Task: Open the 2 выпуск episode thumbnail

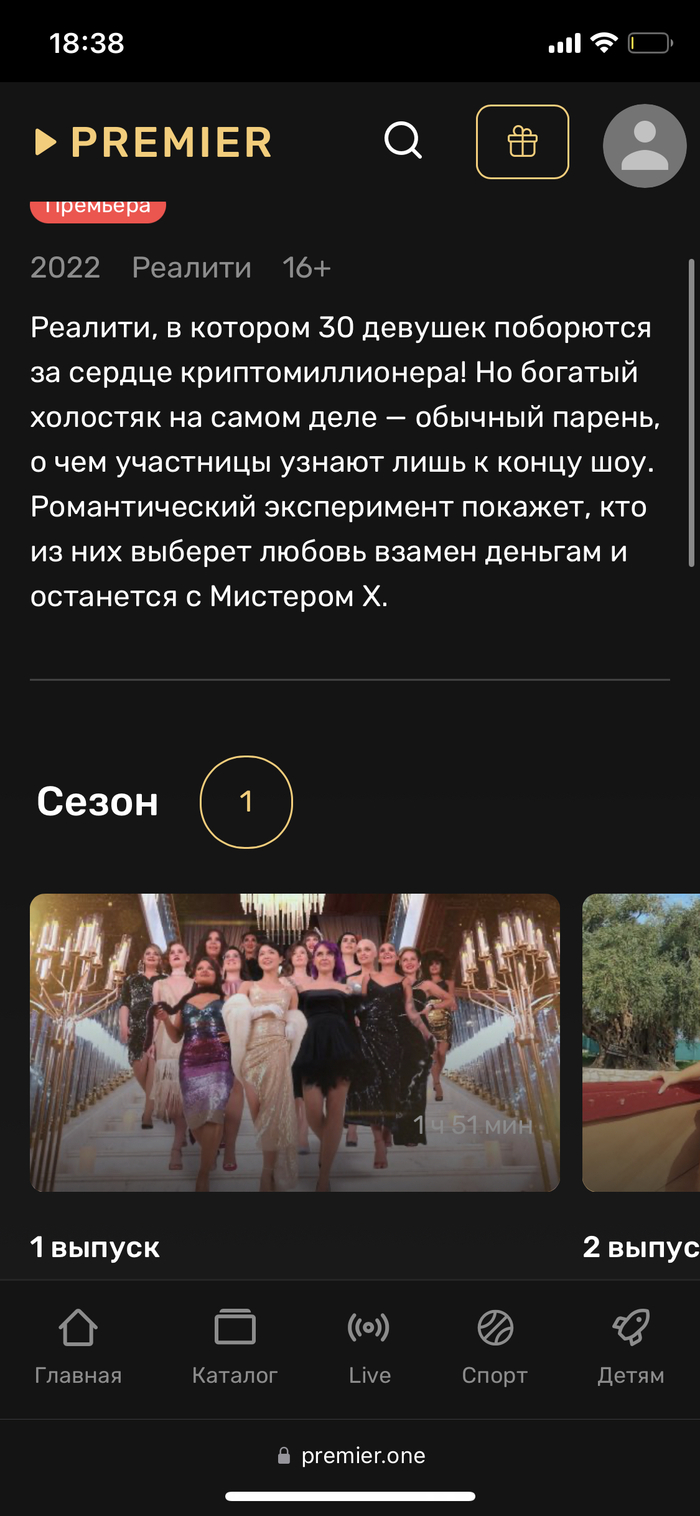Action: coord(642,1042)
